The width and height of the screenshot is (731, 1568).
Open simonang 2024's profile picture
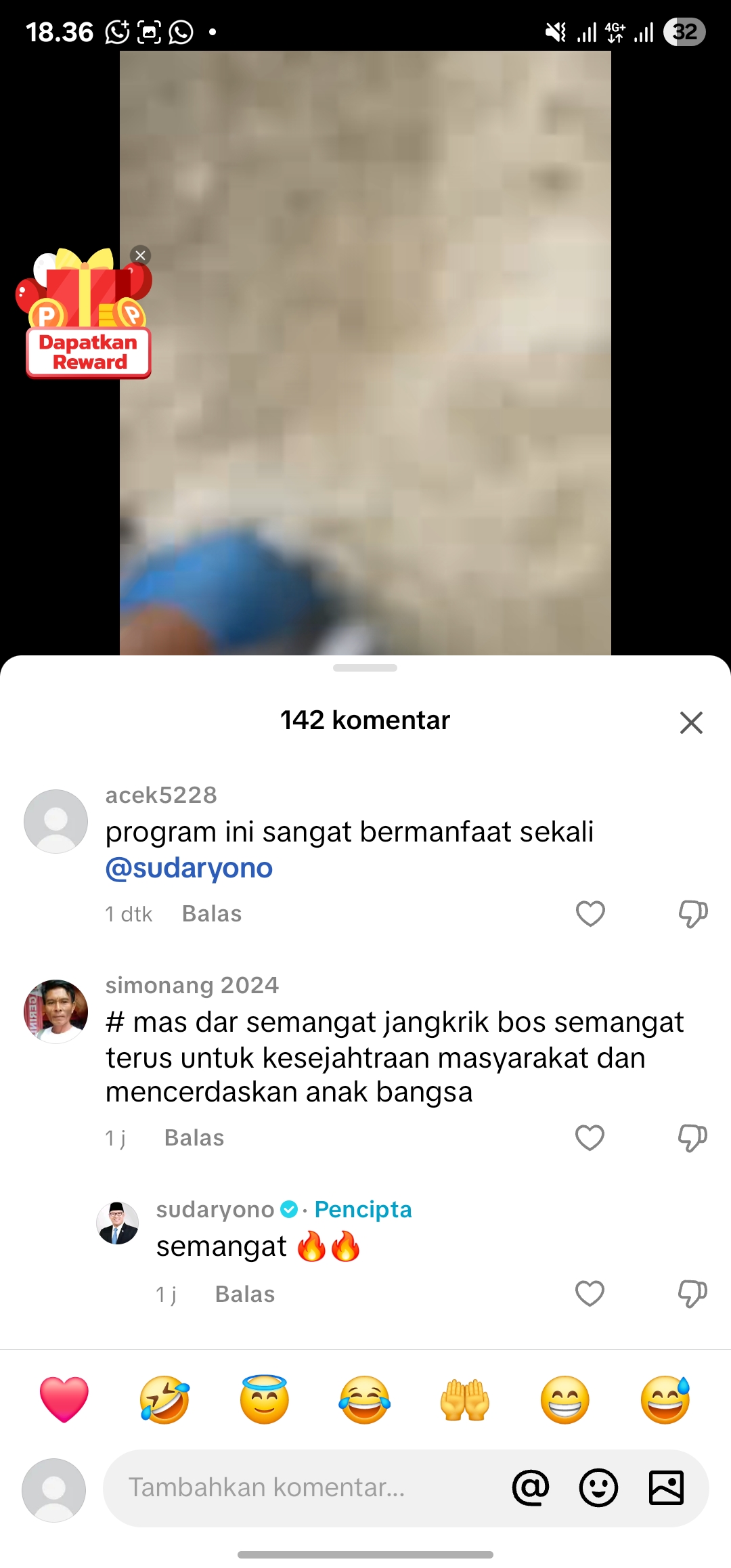pos(56,1011)
